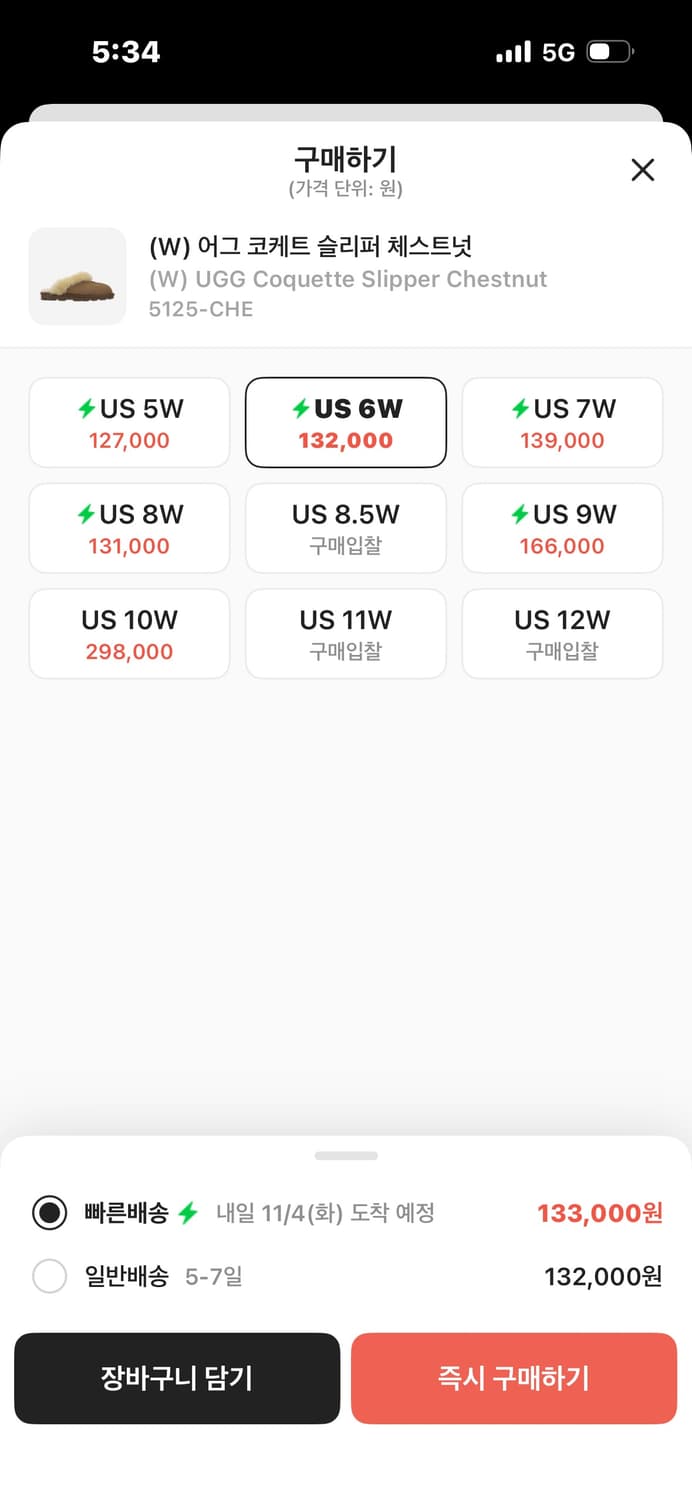Select the US 8W size
This screenshot has height=1500, width=692.
pos(129,529)
